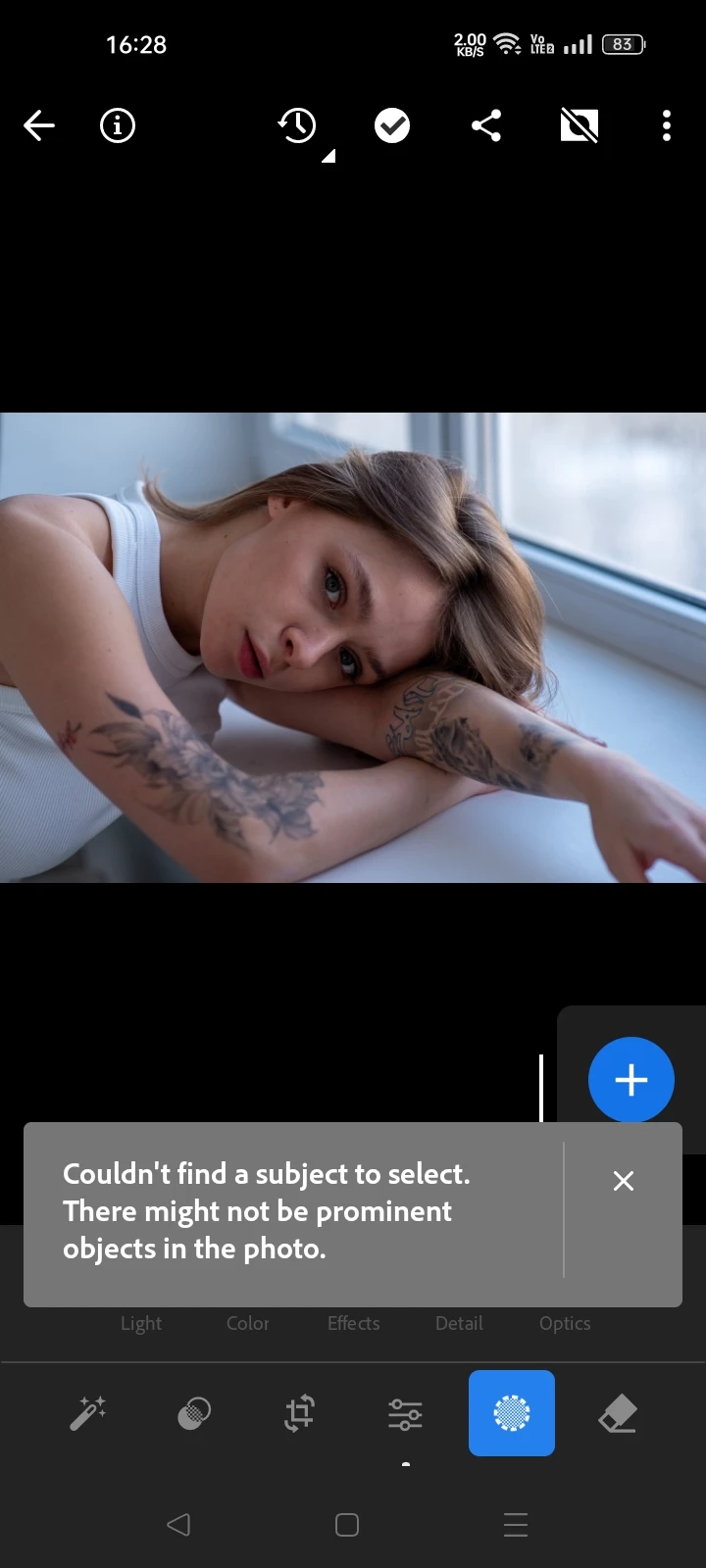Share this photo

click(486, 125)
